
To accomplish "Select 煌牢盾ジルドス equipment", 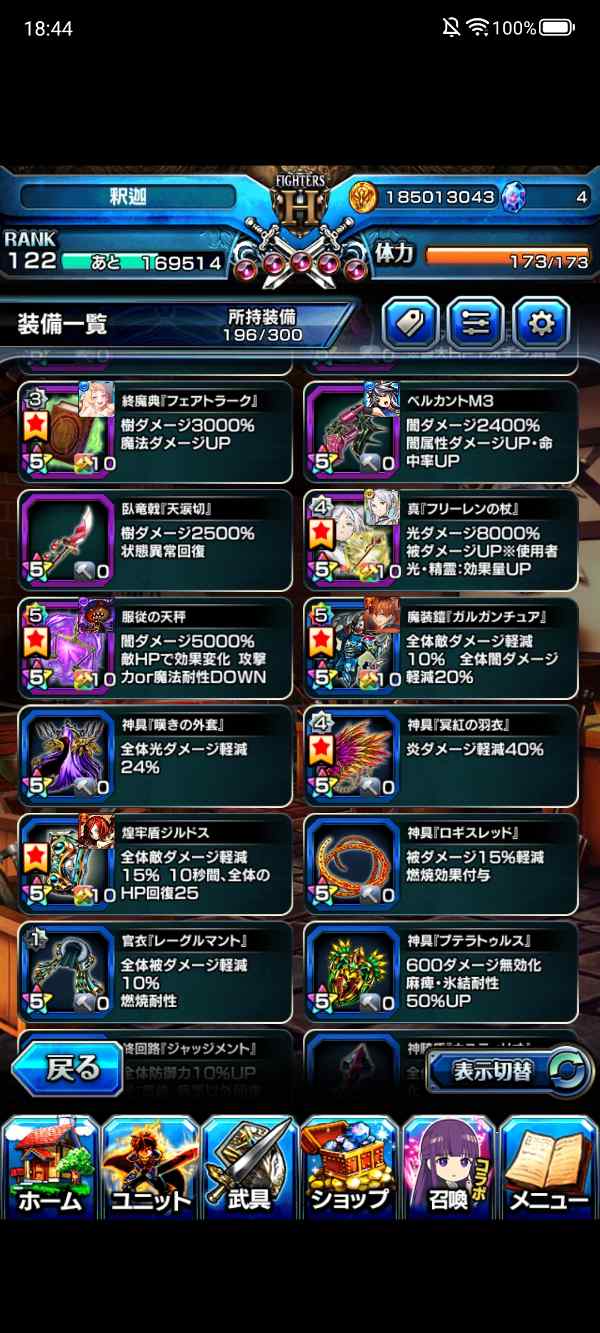I will point(155,864).
